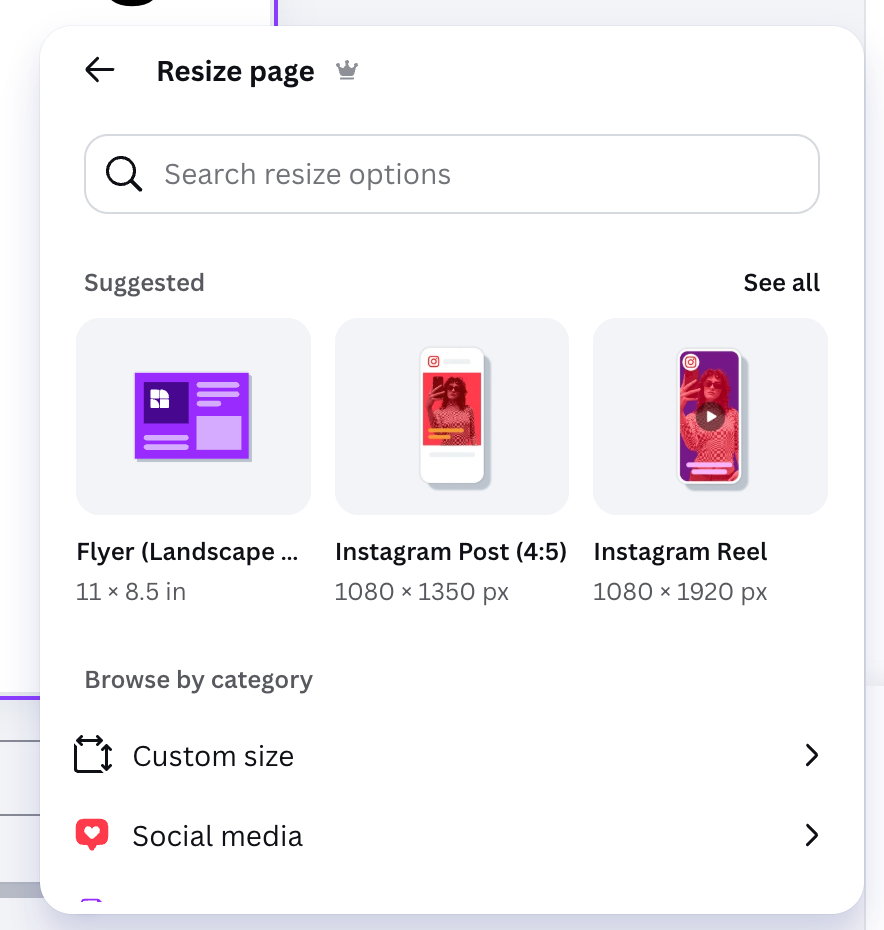This screenshot has height=930, width=884.
Task: Go back from Resize page
Action: pos(100,70)
